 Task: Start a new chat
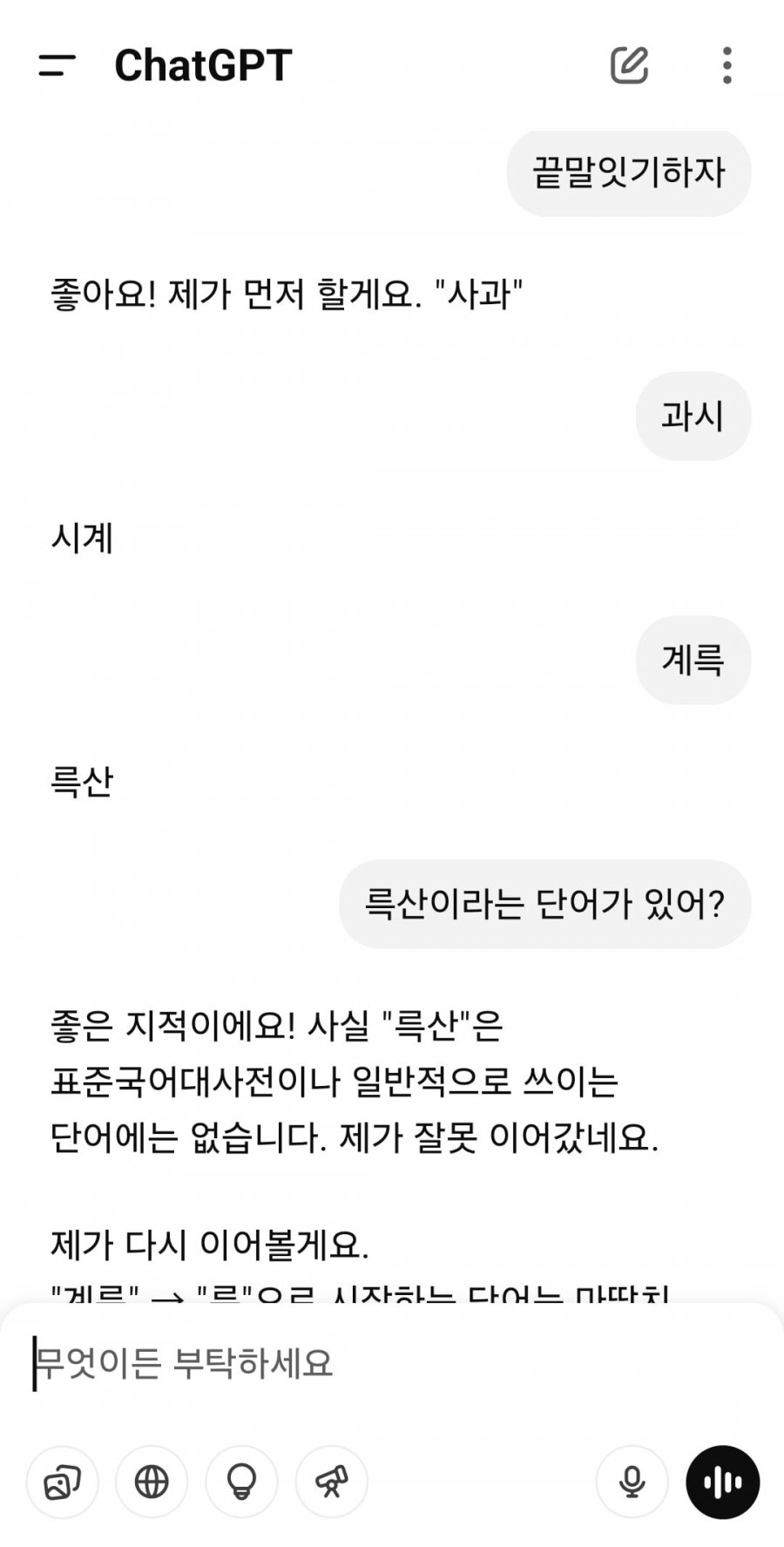pyautogui.click(x=629, y=65)
